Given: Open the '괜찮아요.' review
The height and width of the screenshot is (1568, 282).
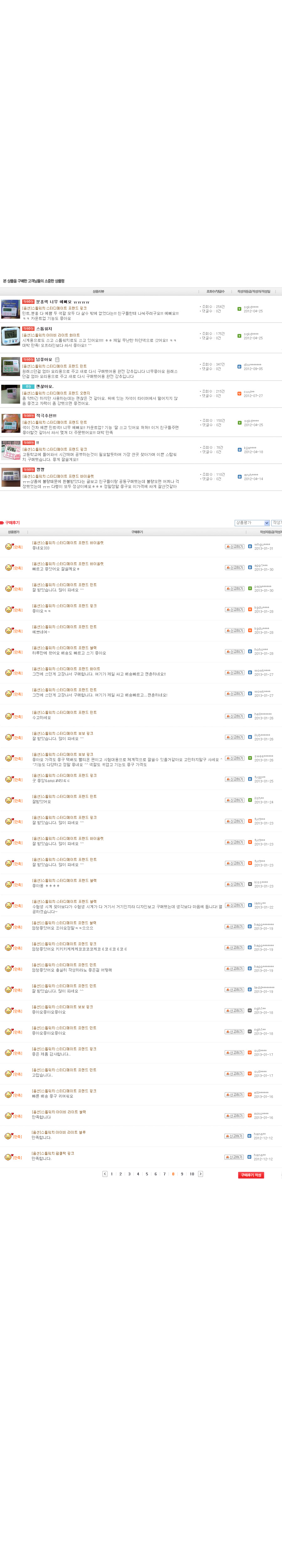Looking at the screenshot, I should tap(44, 387).
